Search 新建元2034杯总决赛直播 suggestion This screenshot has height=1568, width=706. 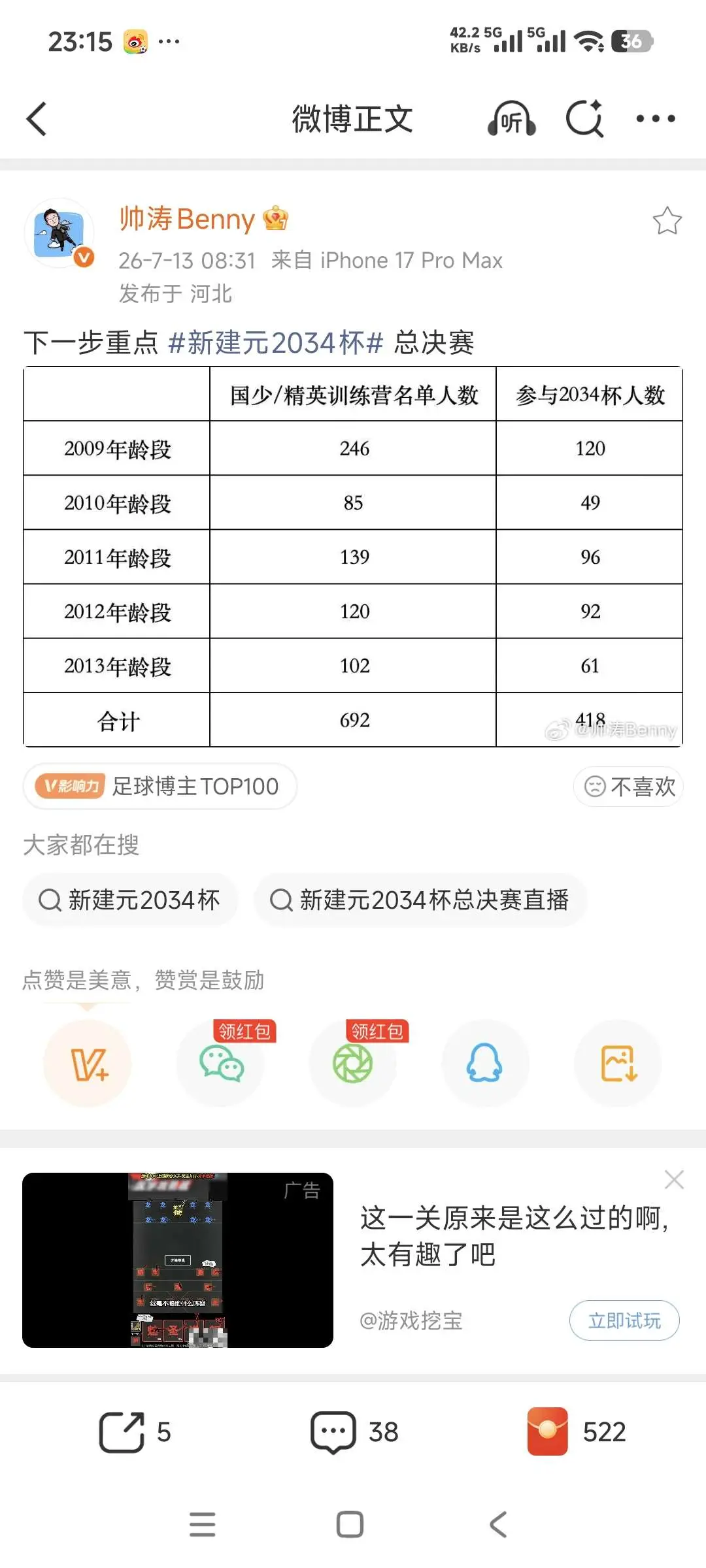point(420,900)
